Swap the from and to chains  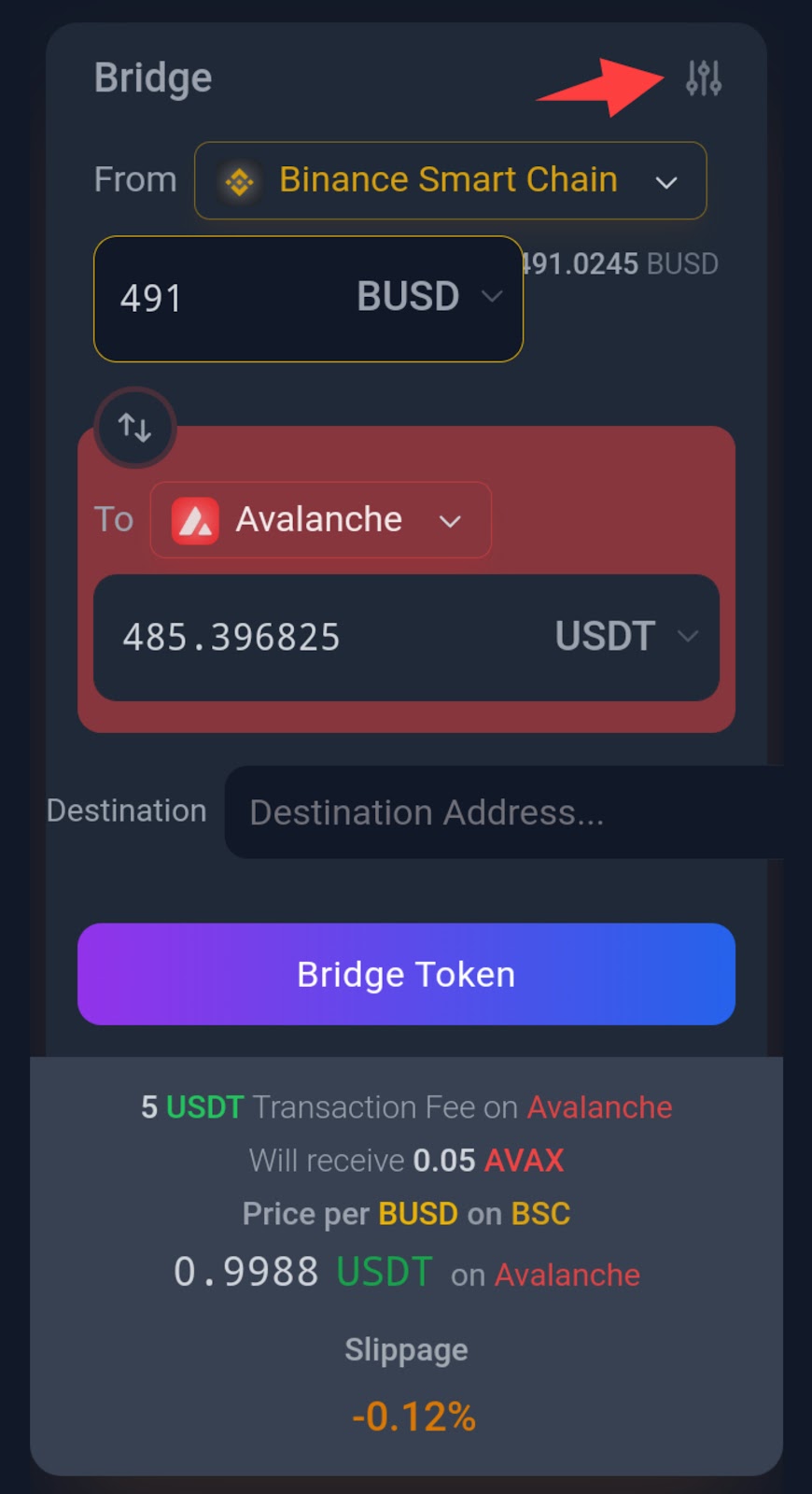point(135,428)
